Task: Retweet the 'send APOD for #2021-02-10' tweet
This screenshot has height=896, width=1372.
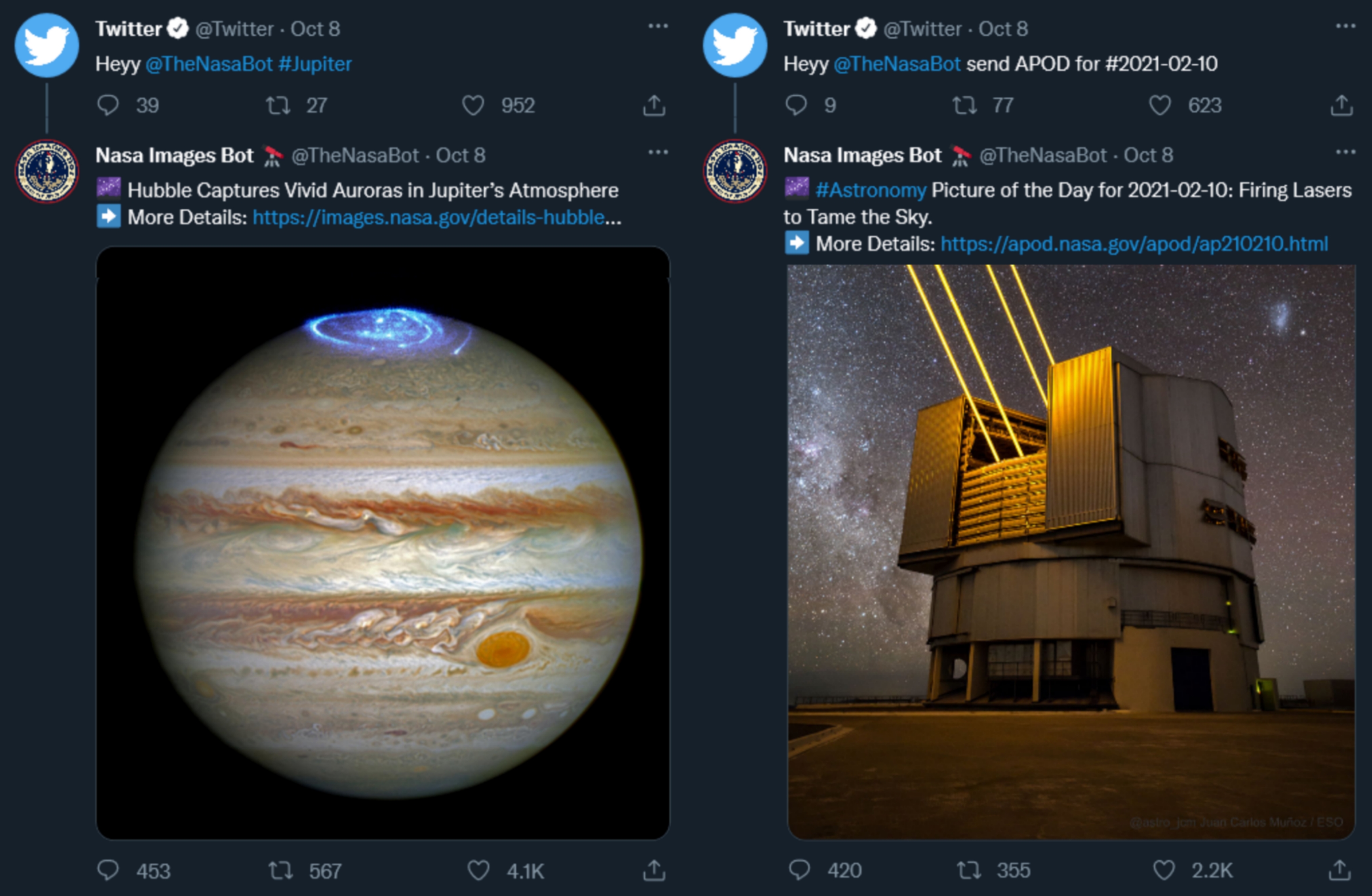Action: pos(964,105)
